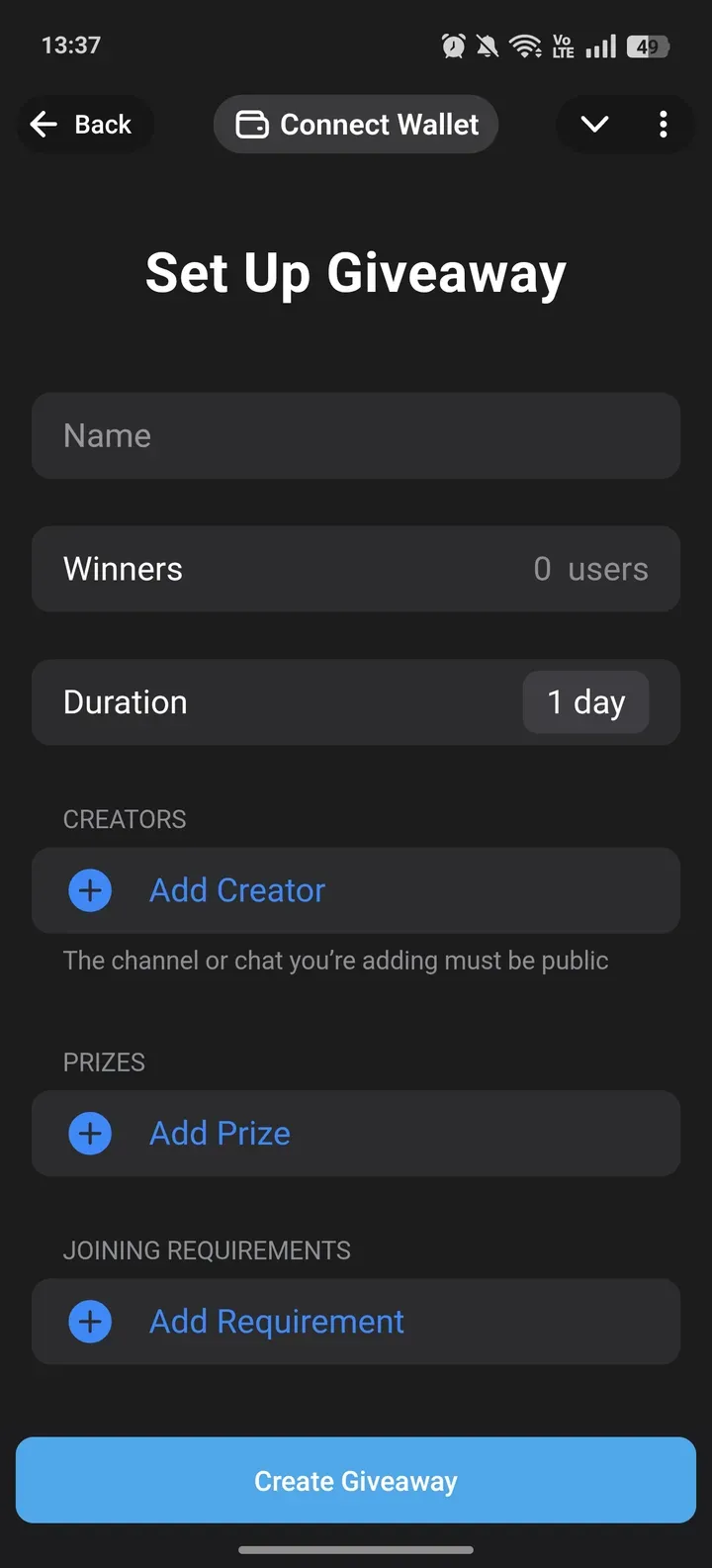Tap the wallet icon beside Connect Wallet

[x=253, y=124]
